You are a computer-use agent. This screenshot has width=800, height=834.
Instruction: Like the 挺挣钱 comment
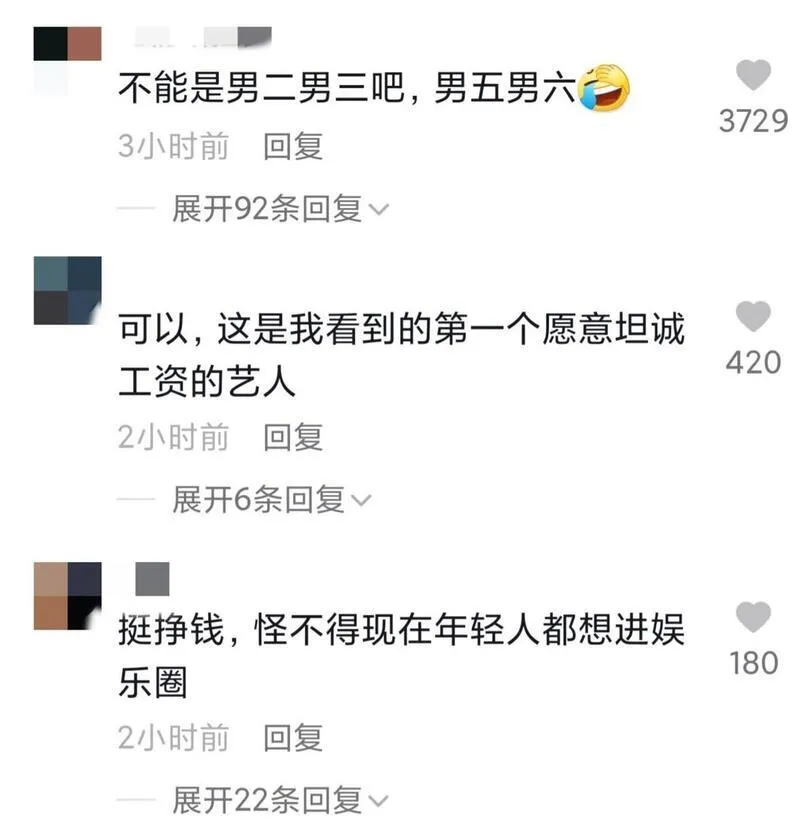[x=753, y=618]
